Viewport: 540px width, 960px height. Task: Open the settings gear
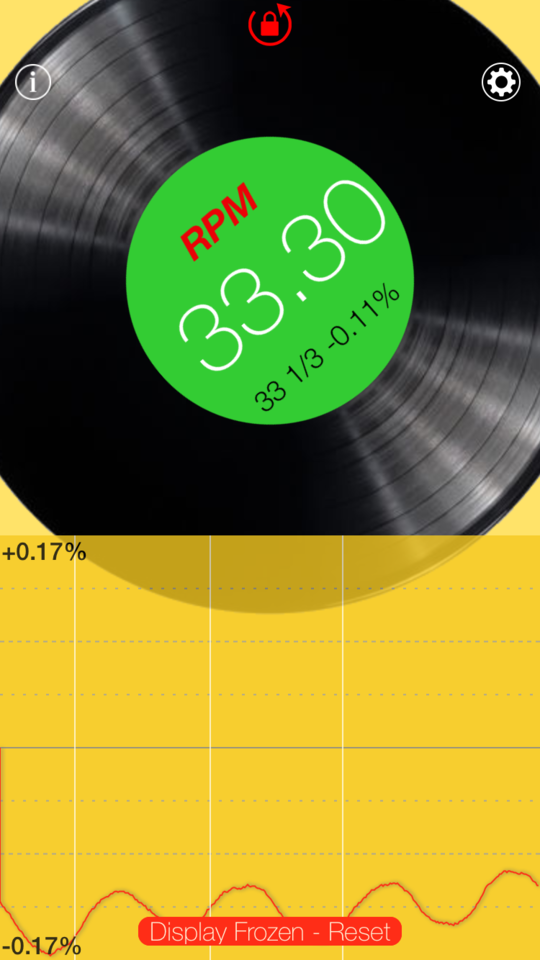click(x=501, y=82)
